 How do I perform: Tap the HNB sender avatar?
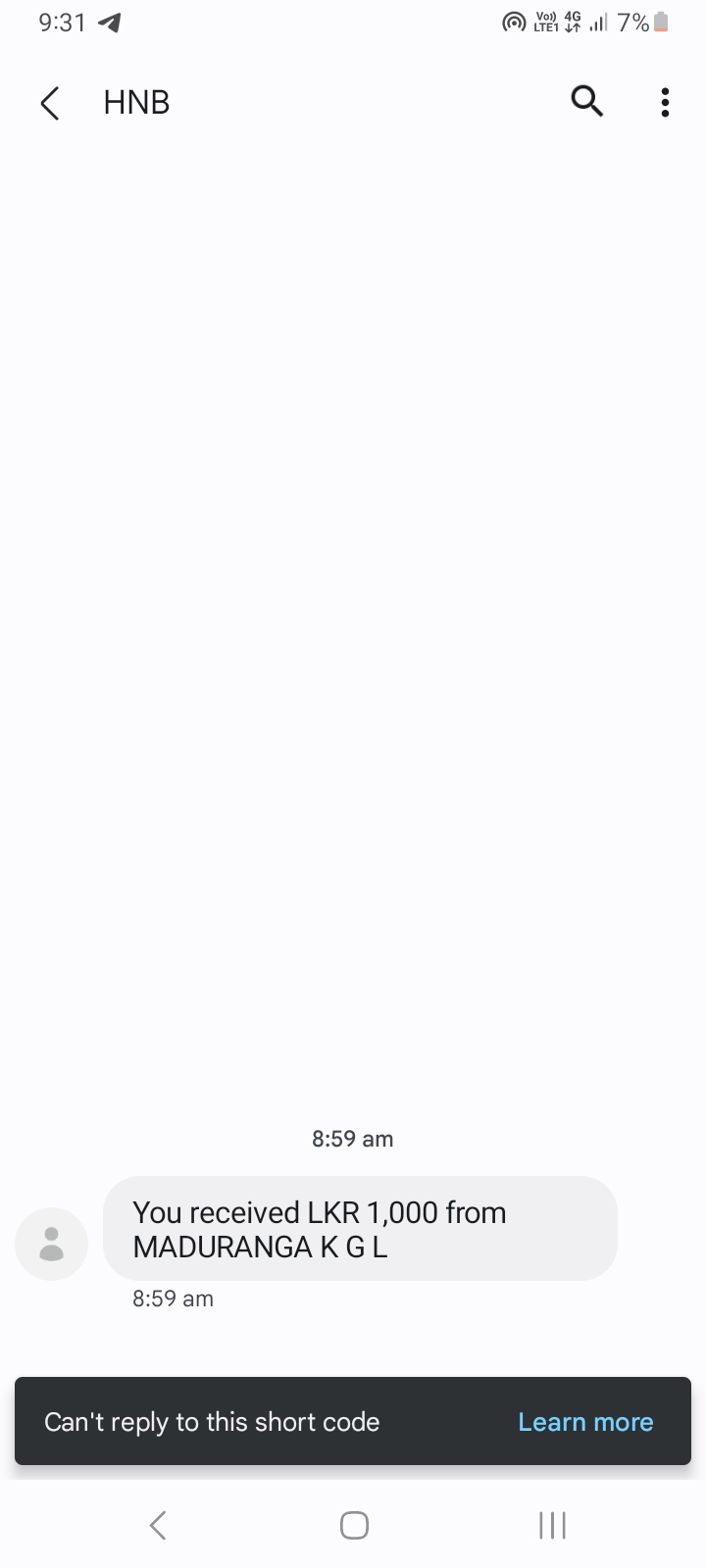click(x=51, y=1244)
